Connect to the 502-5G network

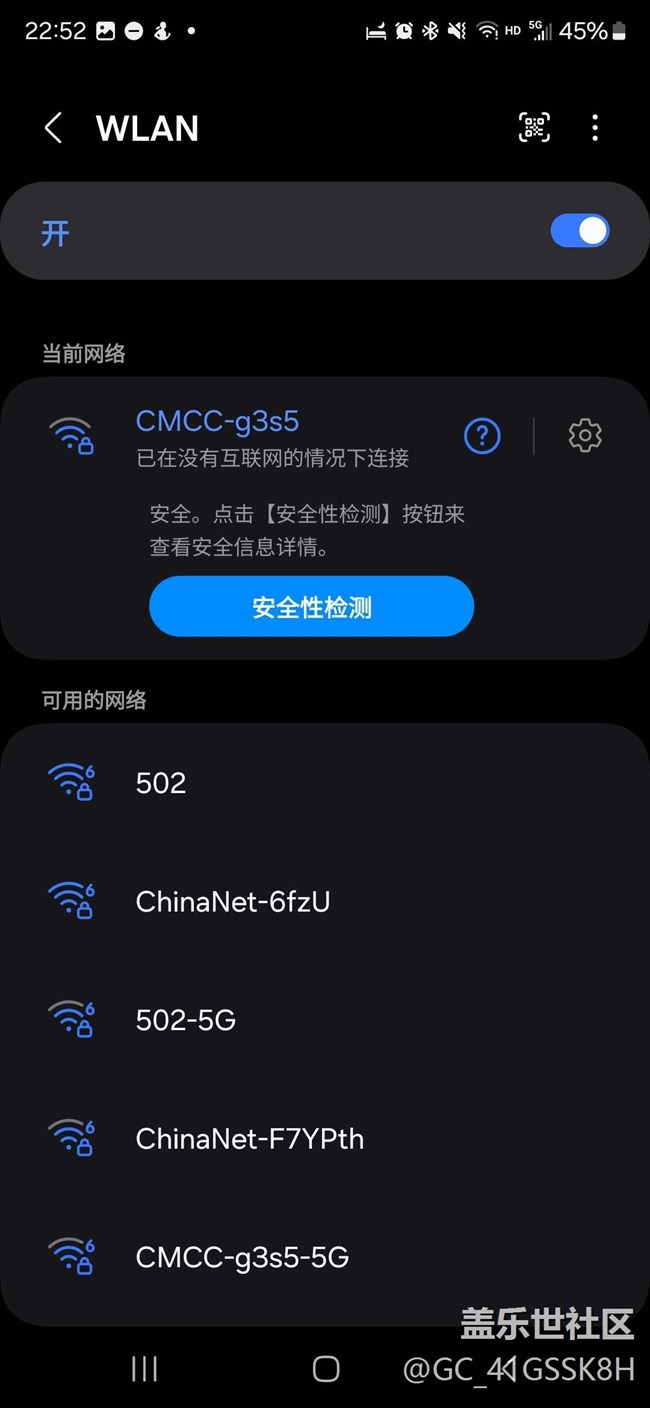[x=325, y=1020]
